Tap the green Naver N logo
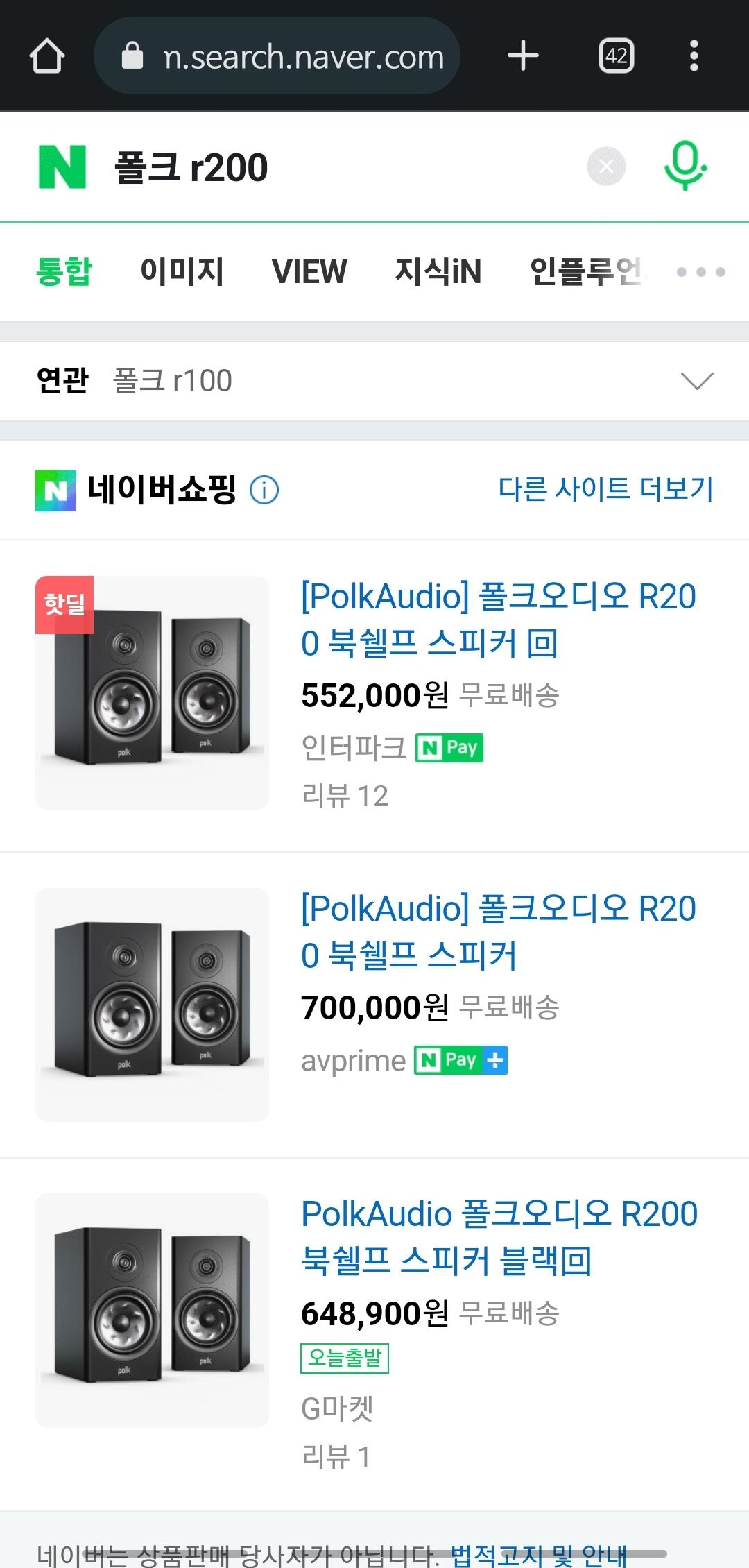The image size is (749, 1568). (62, 167)
